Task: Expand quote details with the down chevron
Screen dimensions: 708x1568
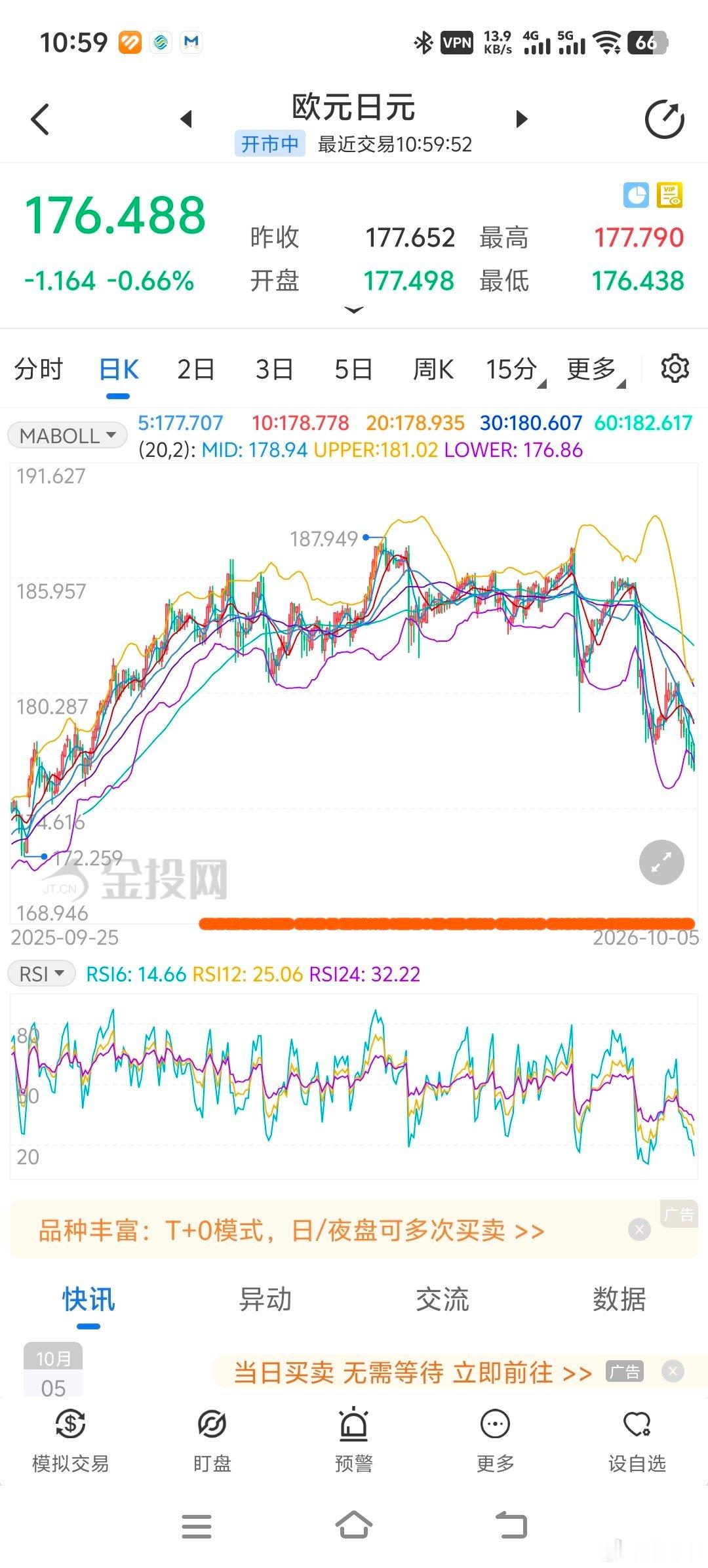Action: coord(354,310)
